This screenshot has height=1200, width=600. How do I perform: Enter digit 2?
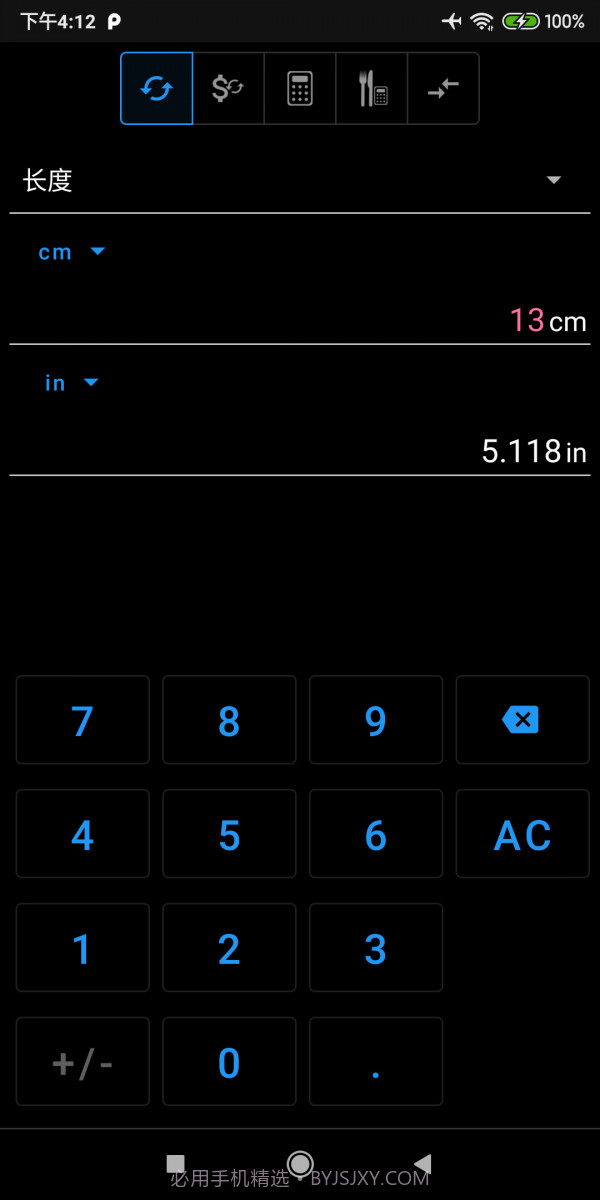pyautogui.click(x=229, y=948)
